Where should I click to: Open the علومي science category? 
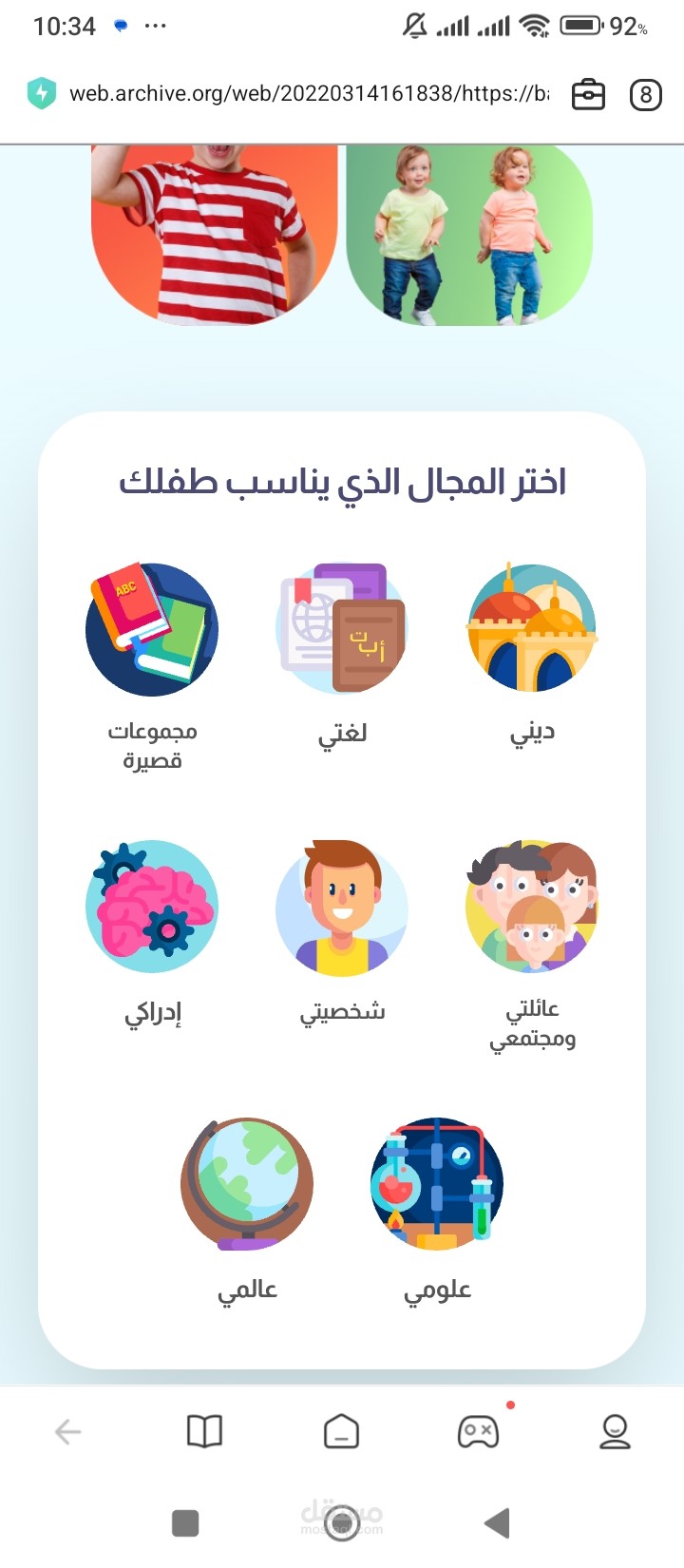437,1183
